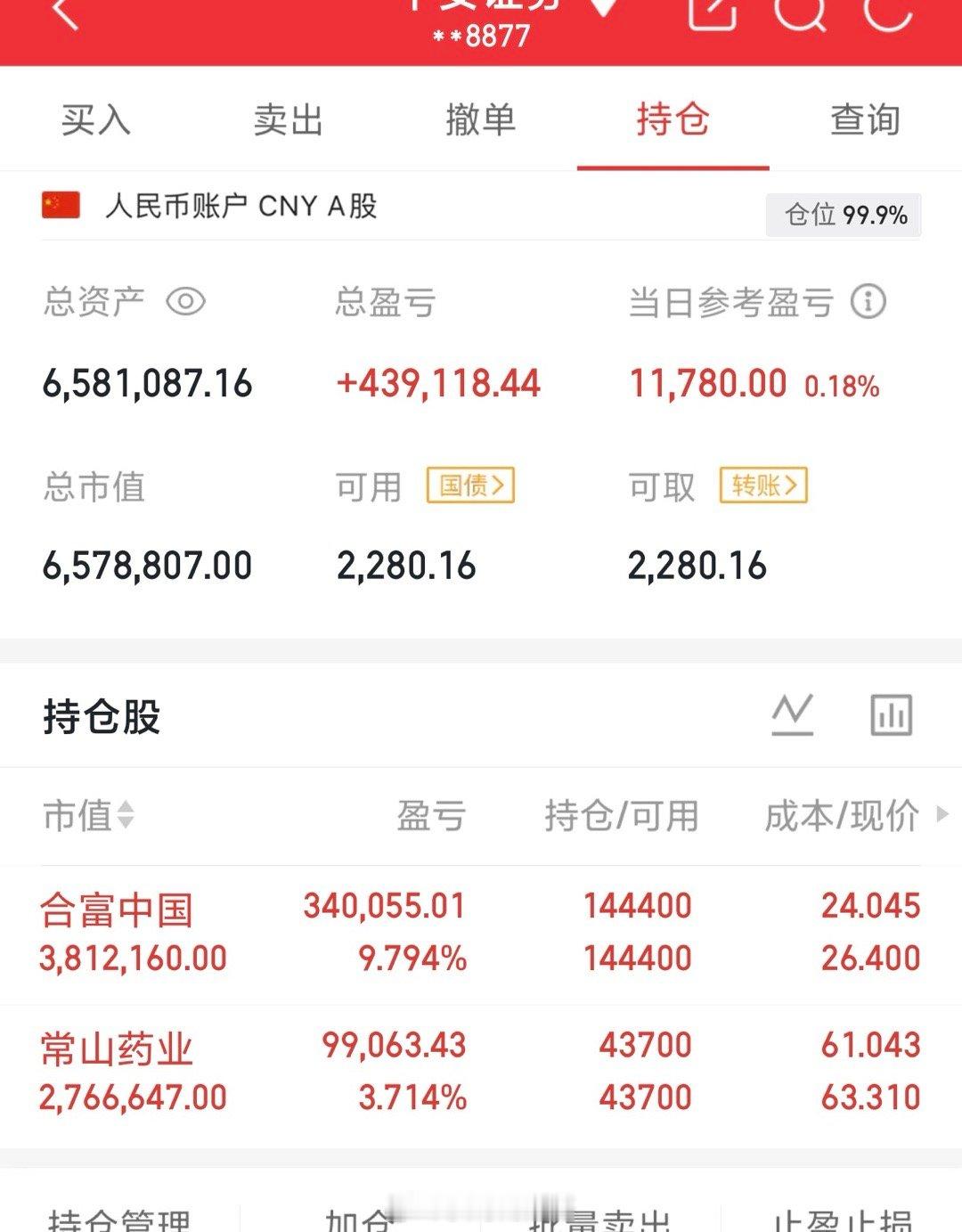962x1232 pixels.
Task: Switch to the 查询 tab
Action: tap(866, 120)
